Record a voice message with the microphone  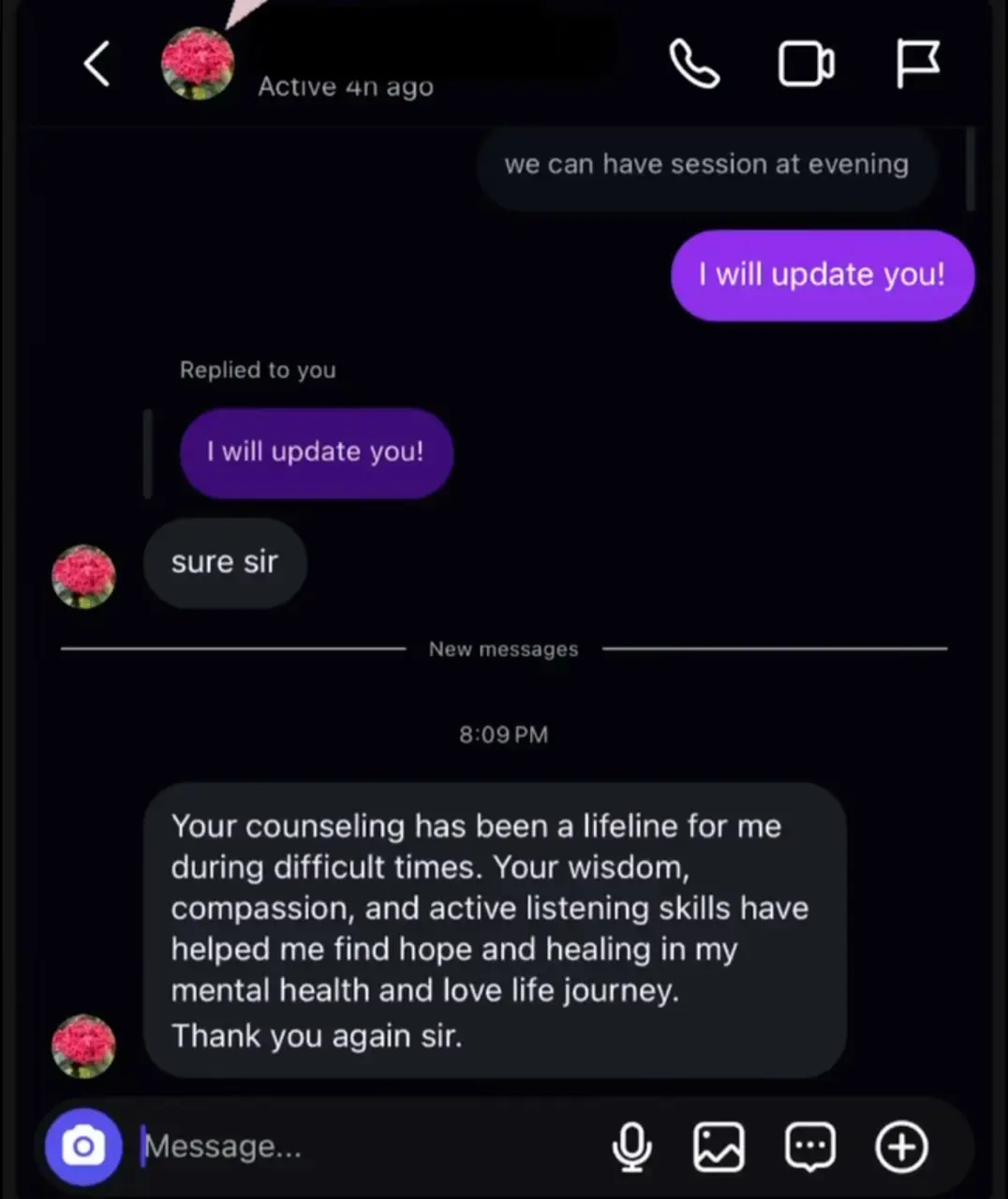(x=631, y=1147)
